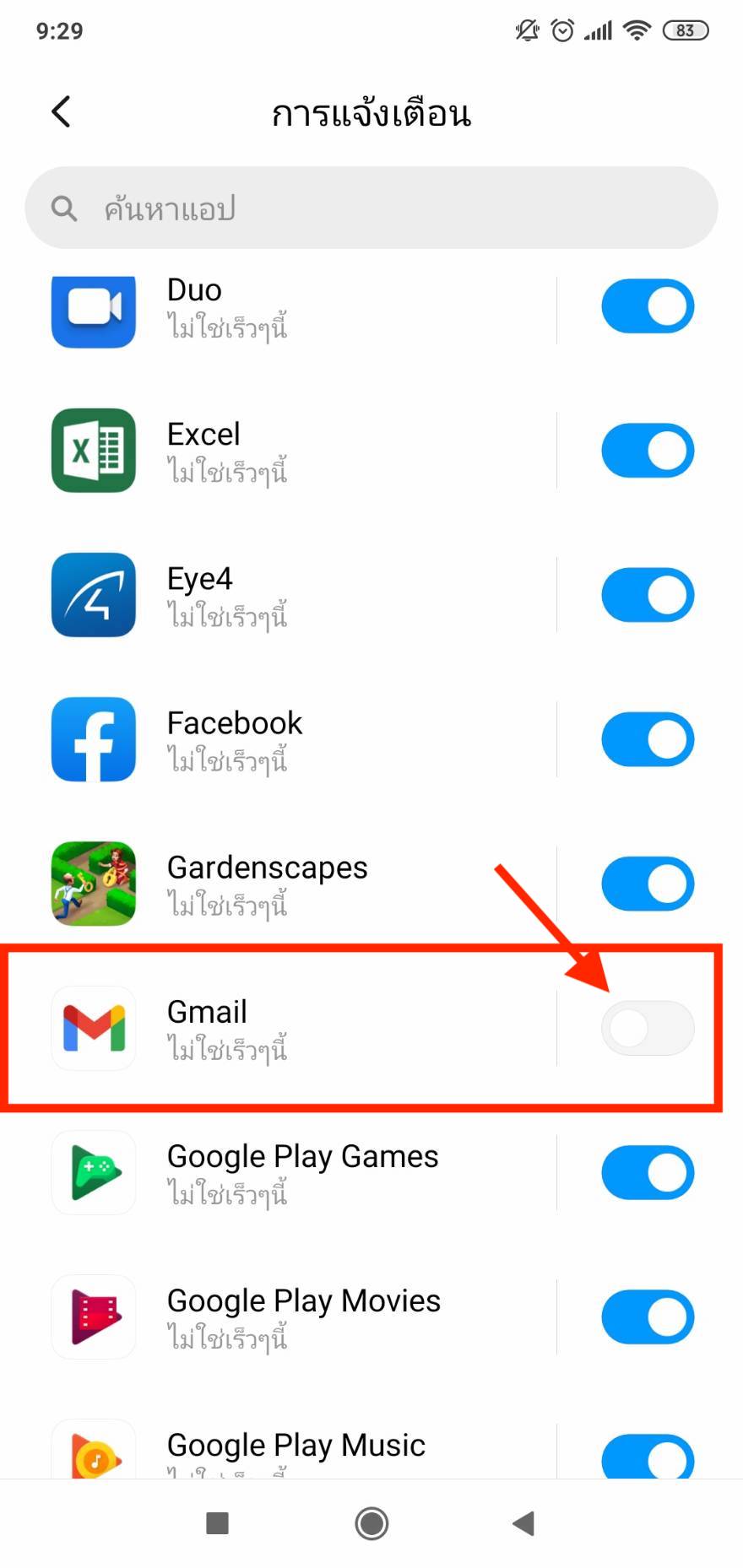Toggle Google Play Movies notifications
The image size is (743, 1568).
pyautogui.click(x=648, y=1317)
